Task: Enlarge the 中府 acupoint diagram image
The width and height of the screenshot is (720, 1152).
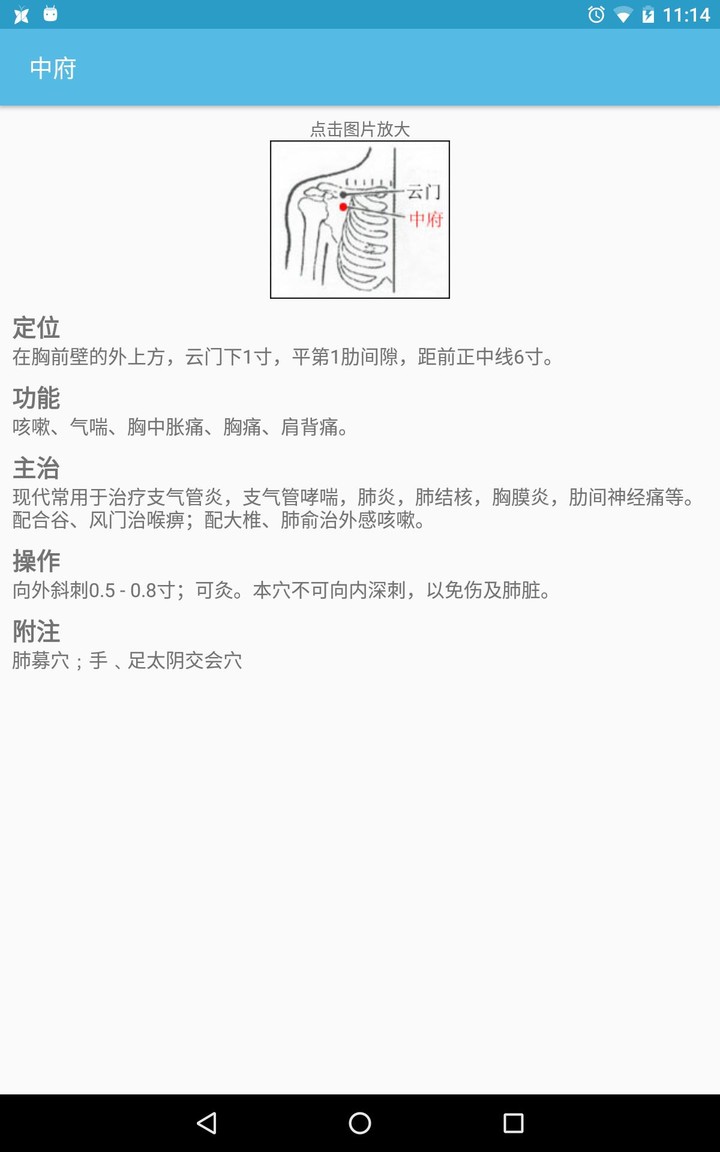Action: coord(360,219)
